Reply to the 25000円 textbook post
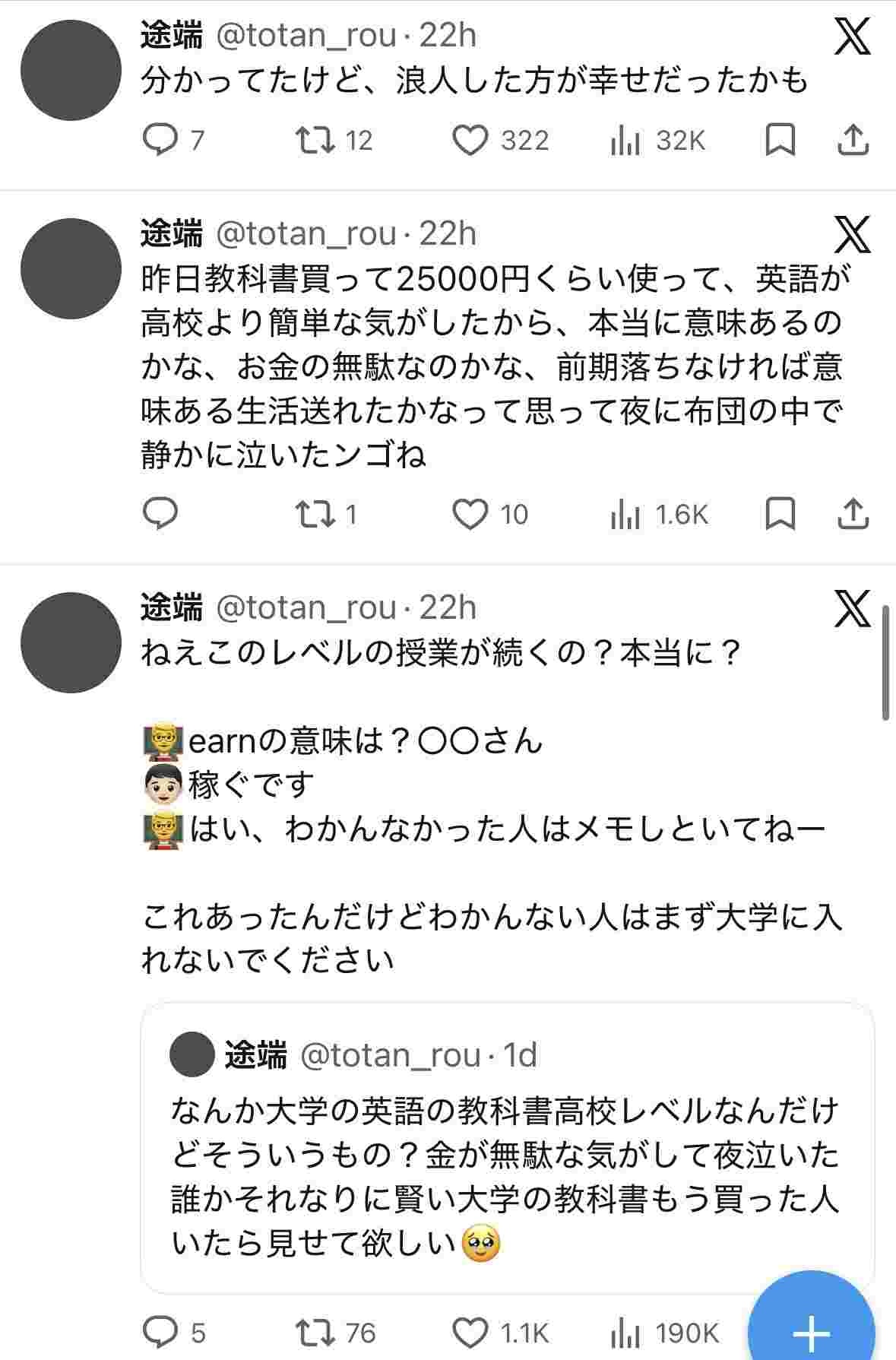 [160, 515]
